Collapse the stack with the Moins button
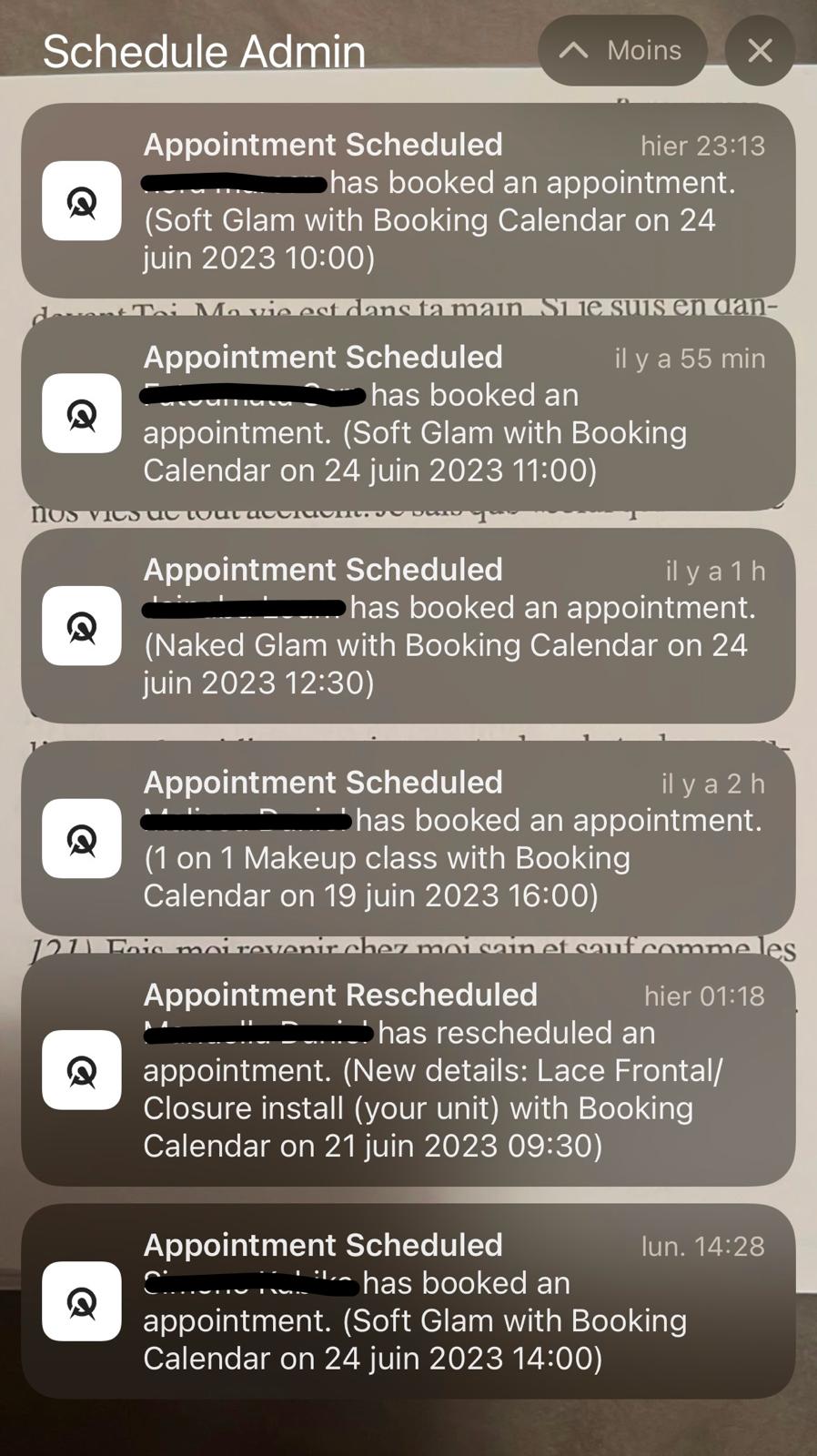This screenshot has width=817, height=1456. click(622, 51)
